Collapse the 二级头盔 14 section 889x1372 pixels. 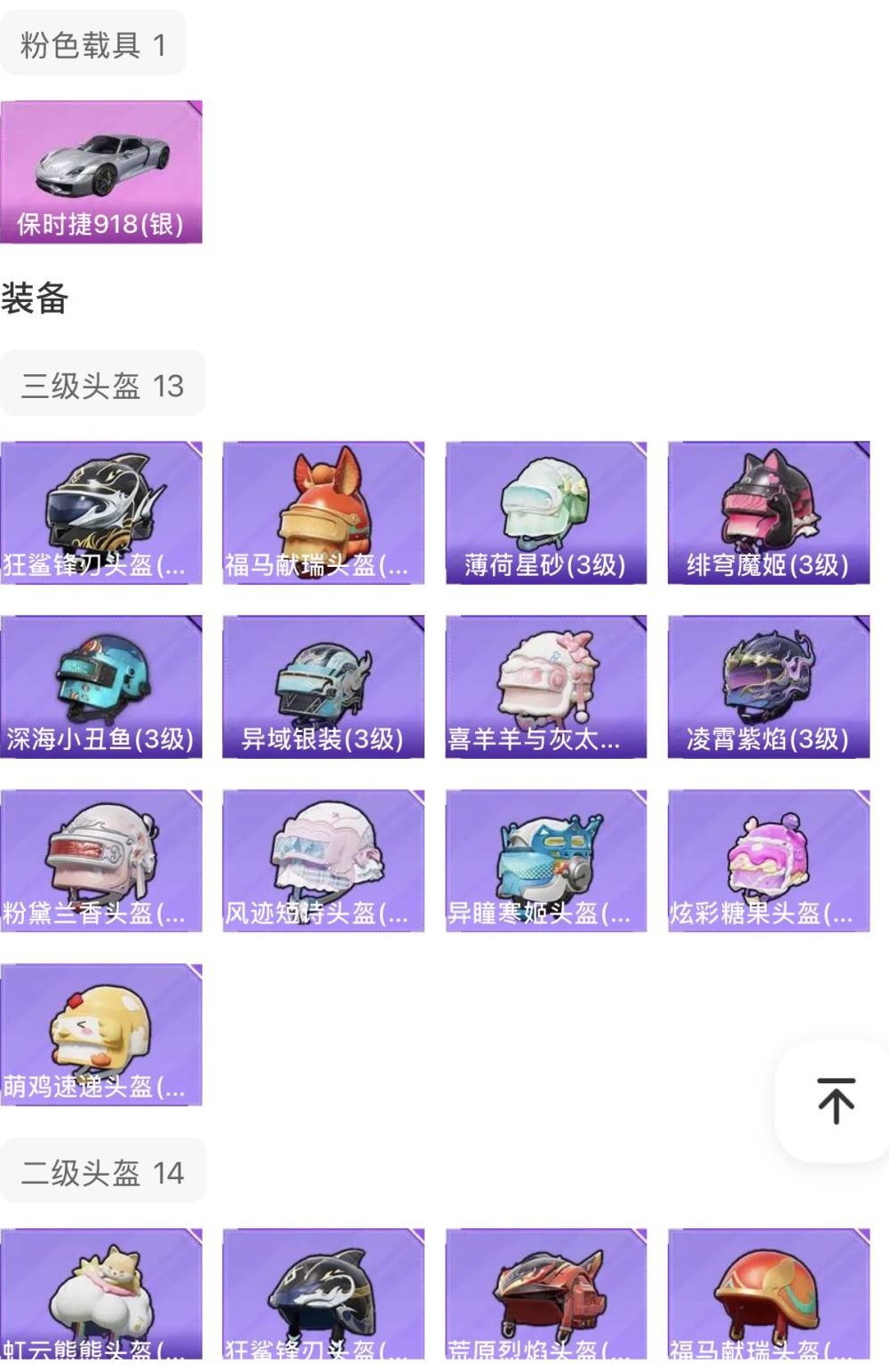[102, 1171]
